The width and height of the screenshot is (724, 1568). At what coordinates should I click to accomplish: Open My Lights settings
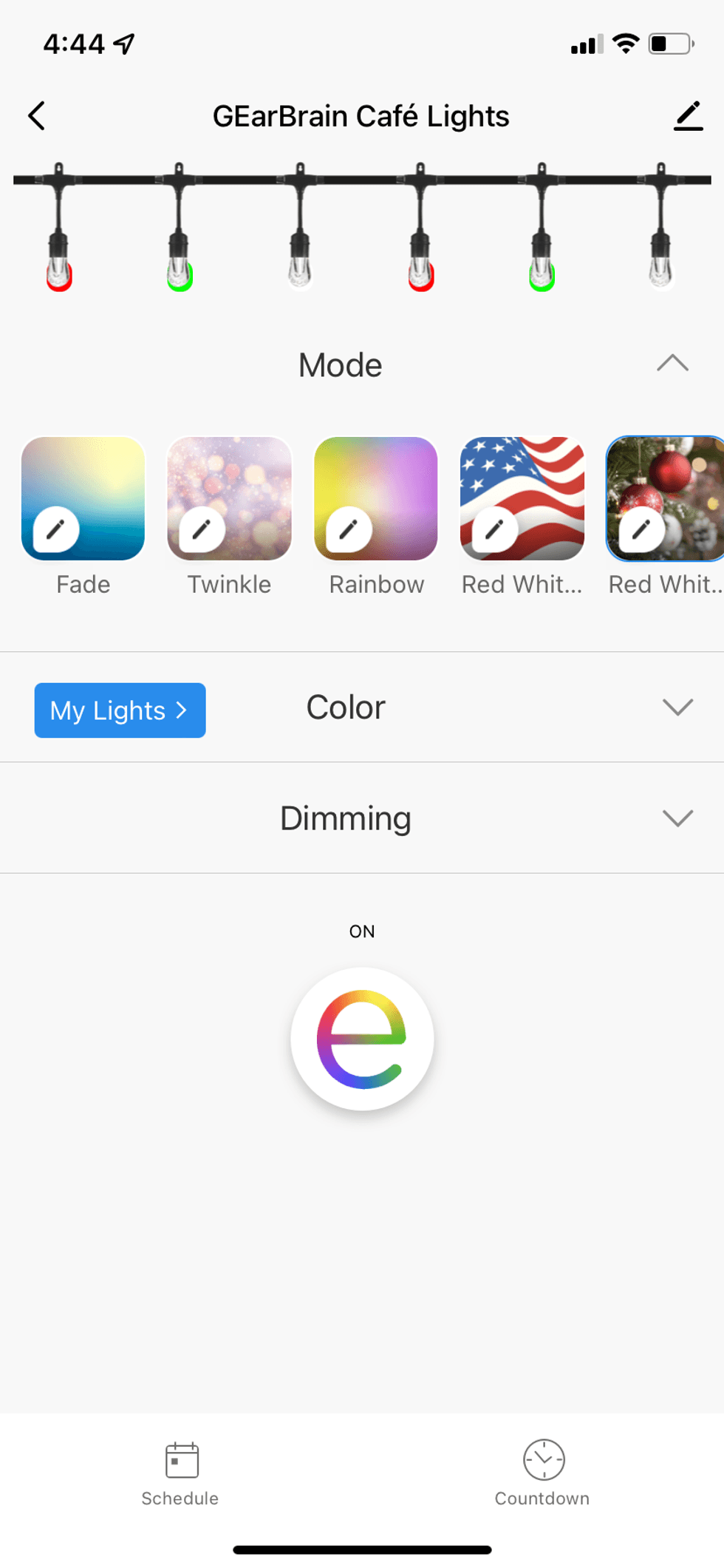119,710
